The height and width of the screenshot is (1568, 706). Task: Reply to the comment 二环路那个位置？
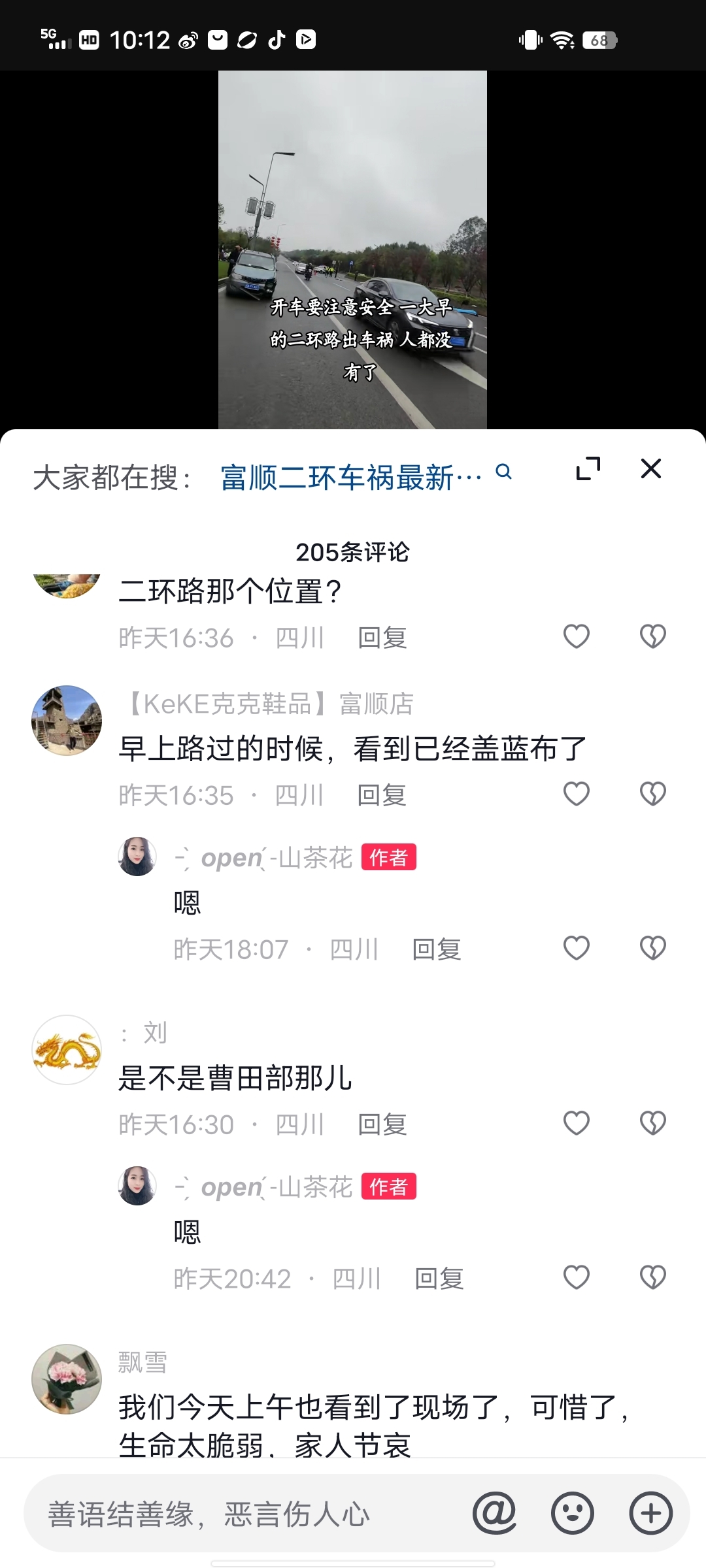click(382, 638)
